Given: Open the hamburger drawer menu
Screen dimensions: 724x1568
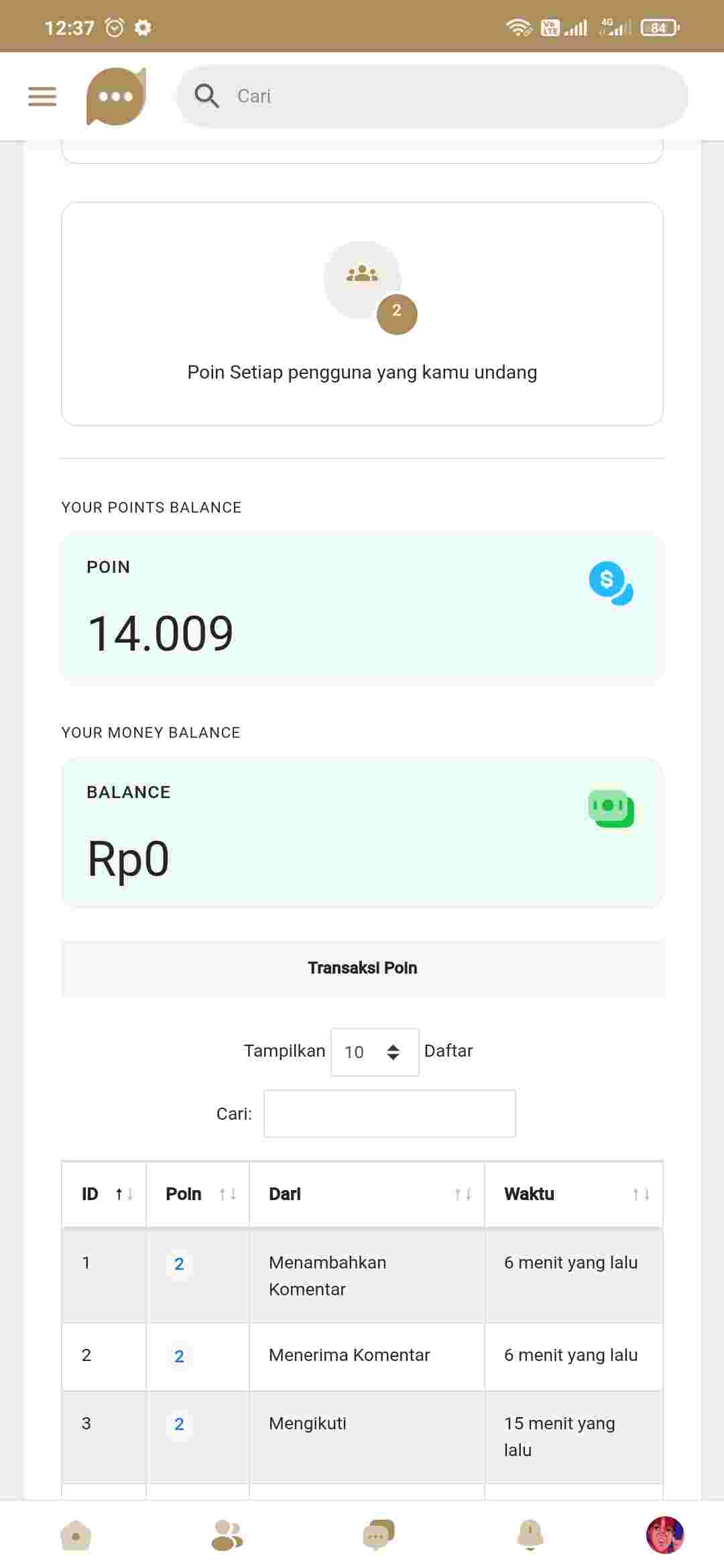Looking at the screenshot, I should (42, 96).
